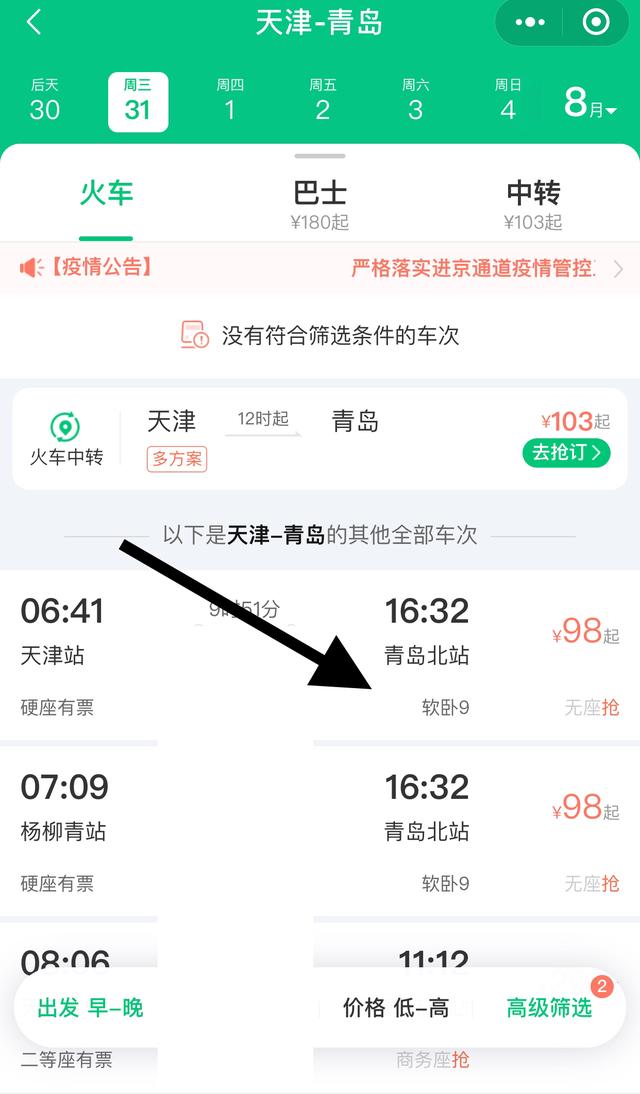Open the 8月 month dropdown
Screen dimensions: 640x1094
pos(591,103)
